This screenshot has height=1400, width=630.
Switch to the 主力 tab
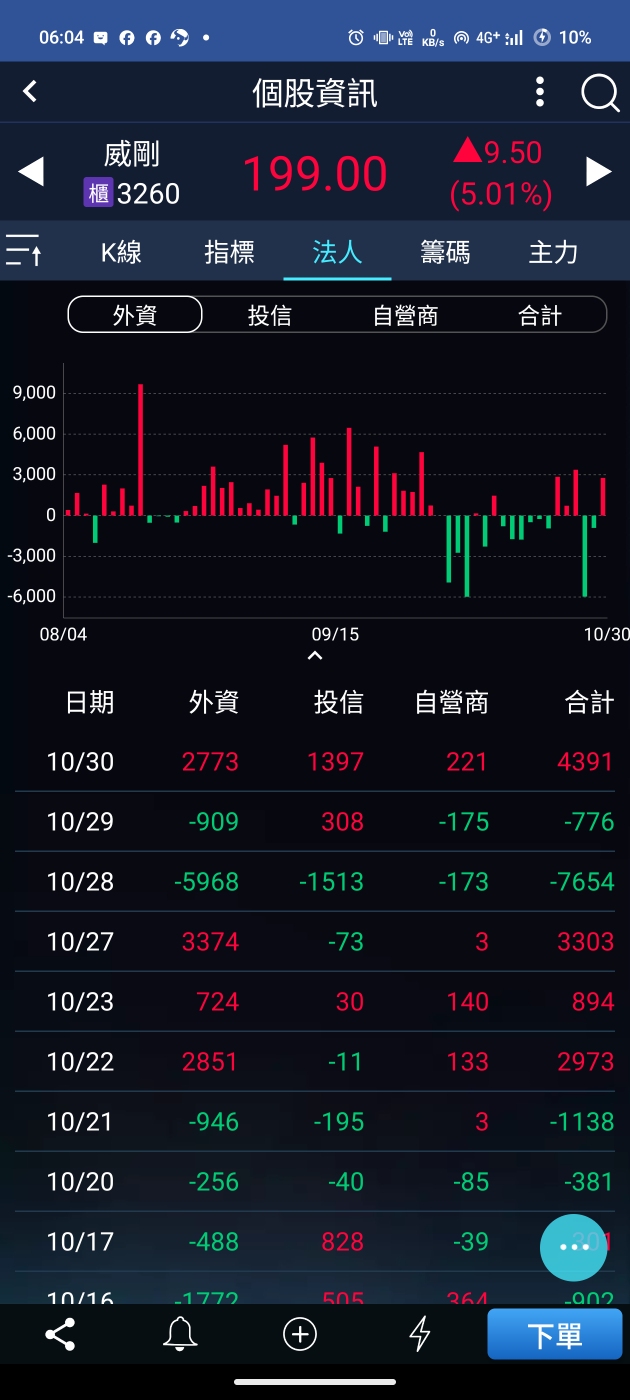tap(553, 252)
